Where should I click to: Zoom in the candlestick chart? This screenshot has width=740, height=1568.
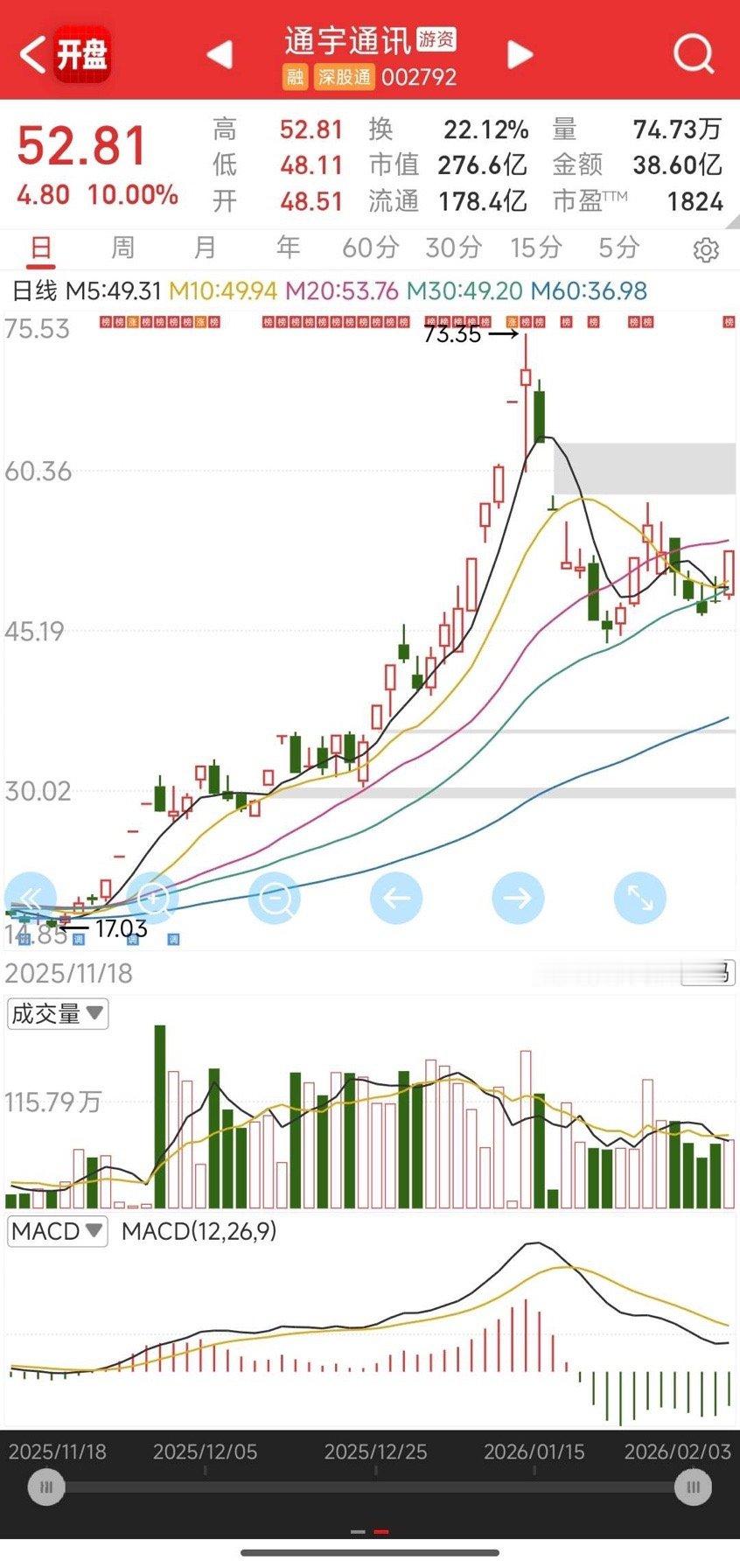tap(153, 898)
